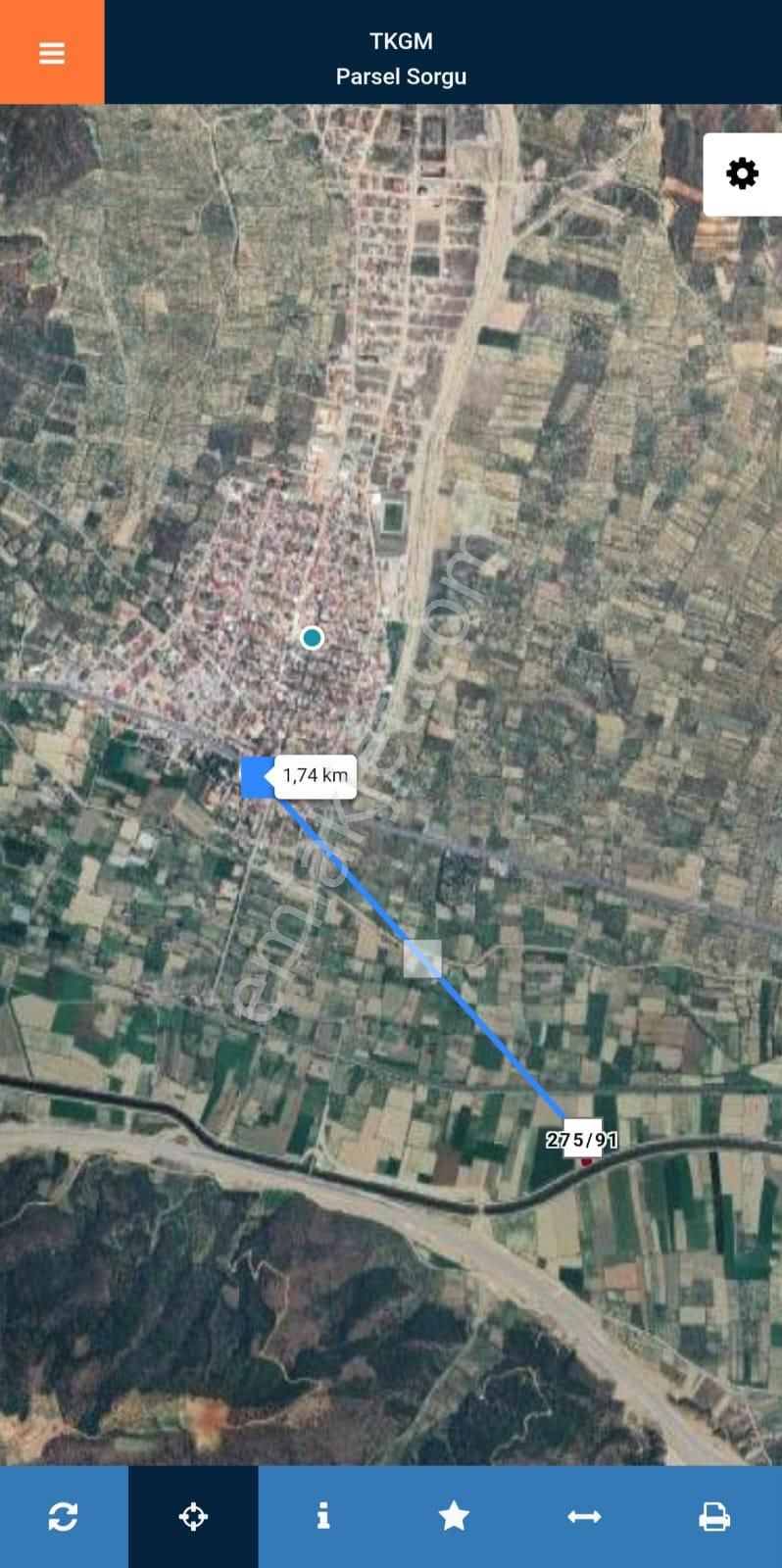Select the distance measure tool
Screen dimensions: 782x1568
pos(584,1516)
